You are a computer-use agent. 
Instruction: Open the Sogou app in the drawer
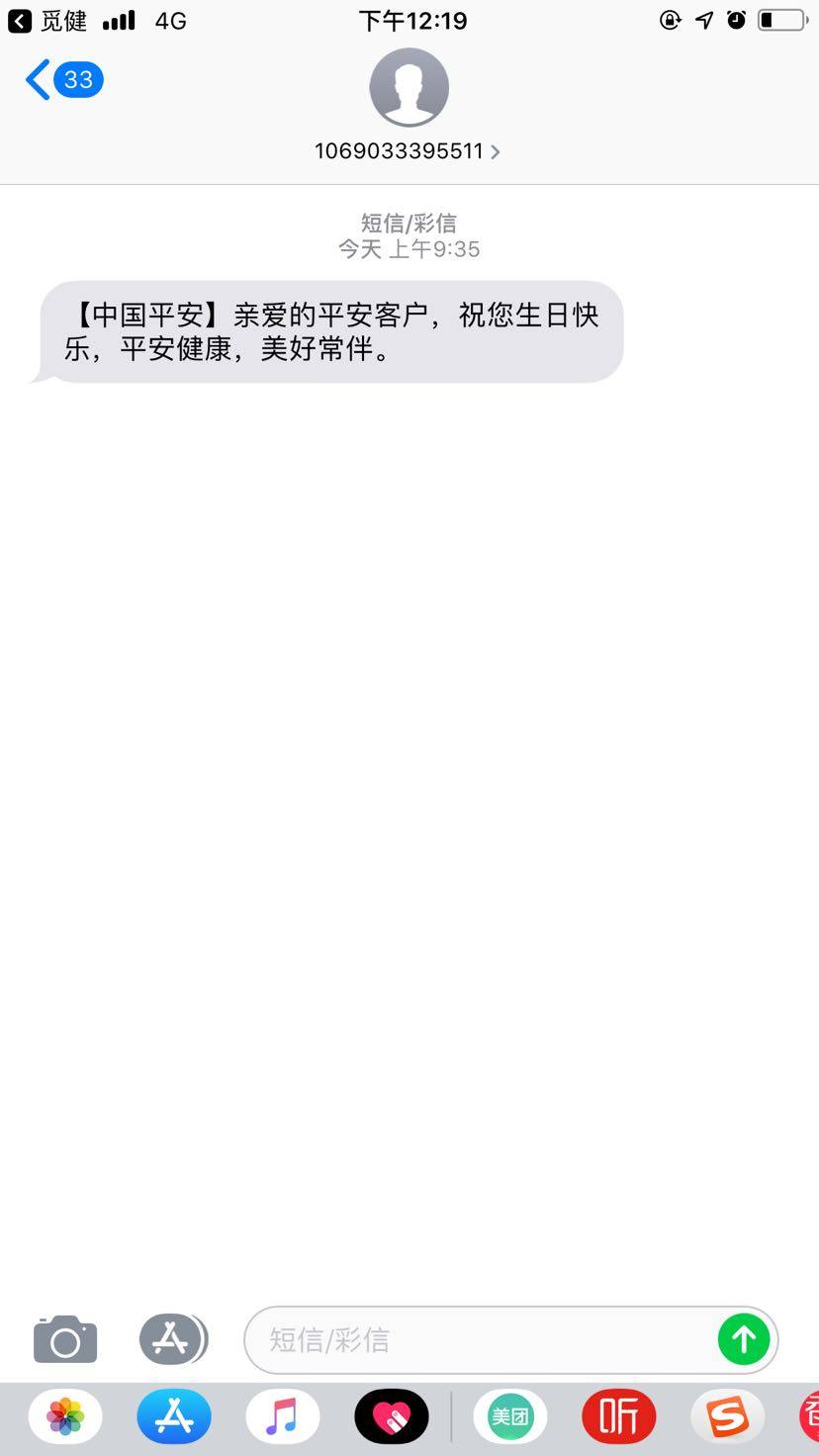click(728, 1416)
